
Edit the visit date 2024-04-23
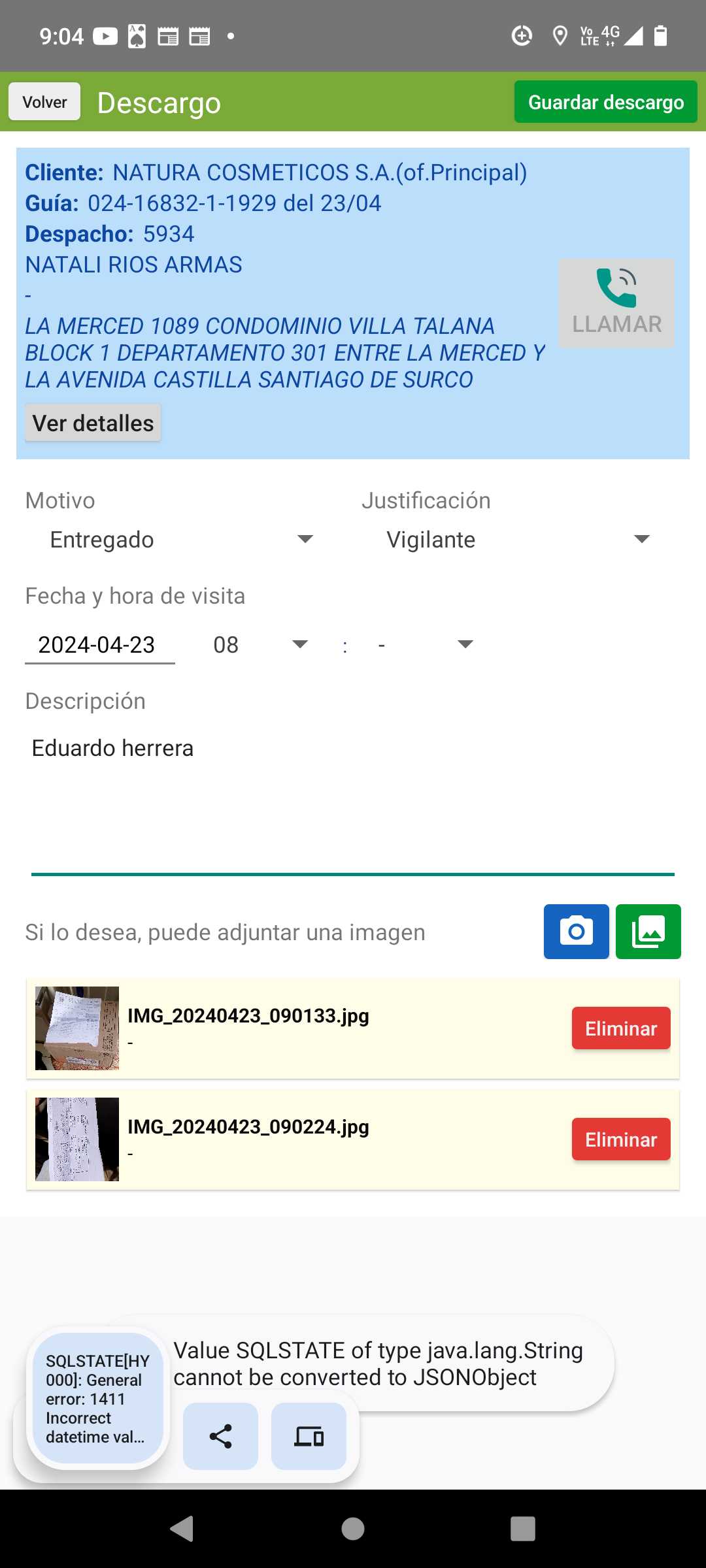pyautogui.click(x=99, y=645)
